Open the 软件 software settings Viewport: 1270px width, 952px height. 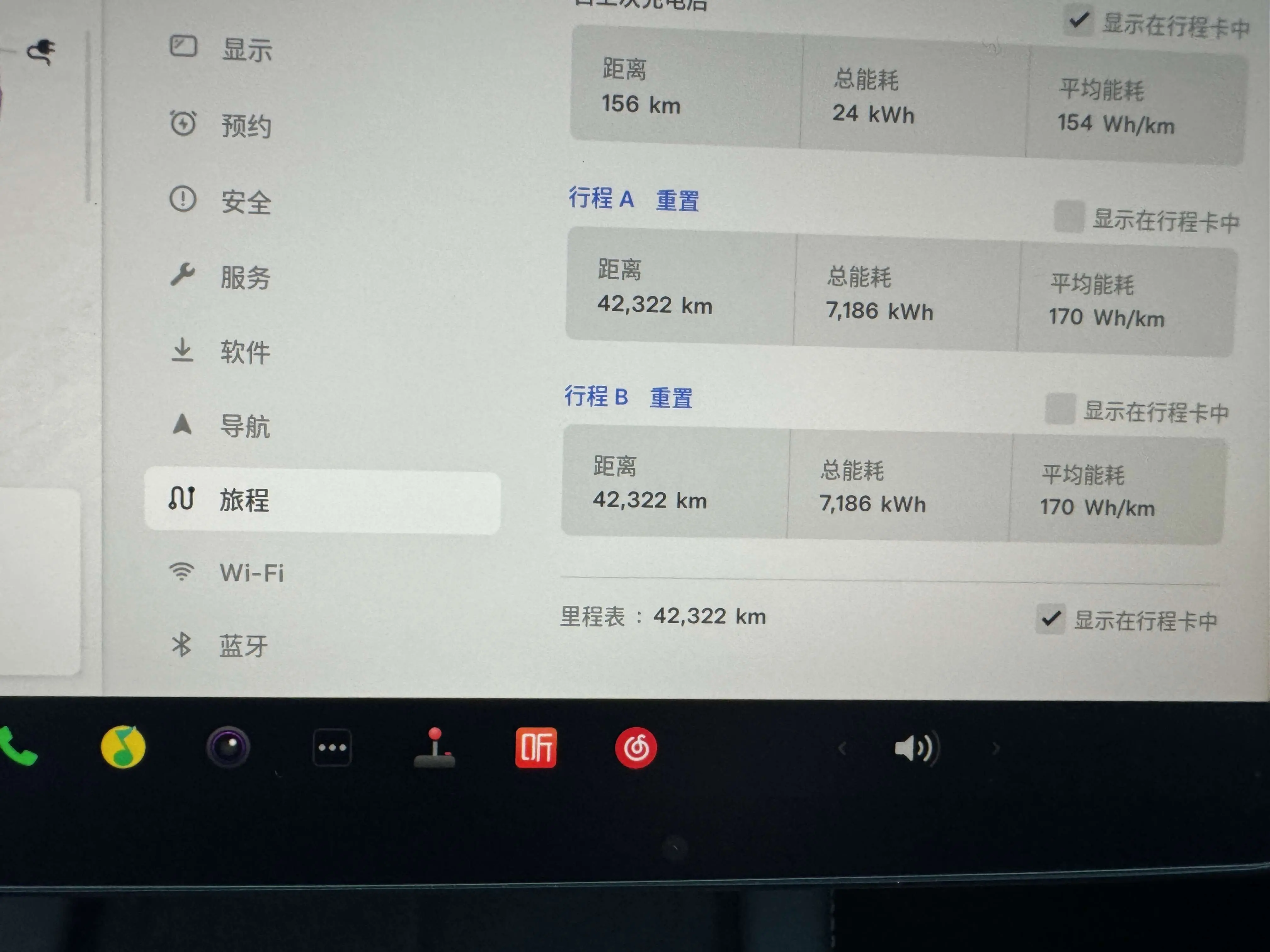pos(245,352)
